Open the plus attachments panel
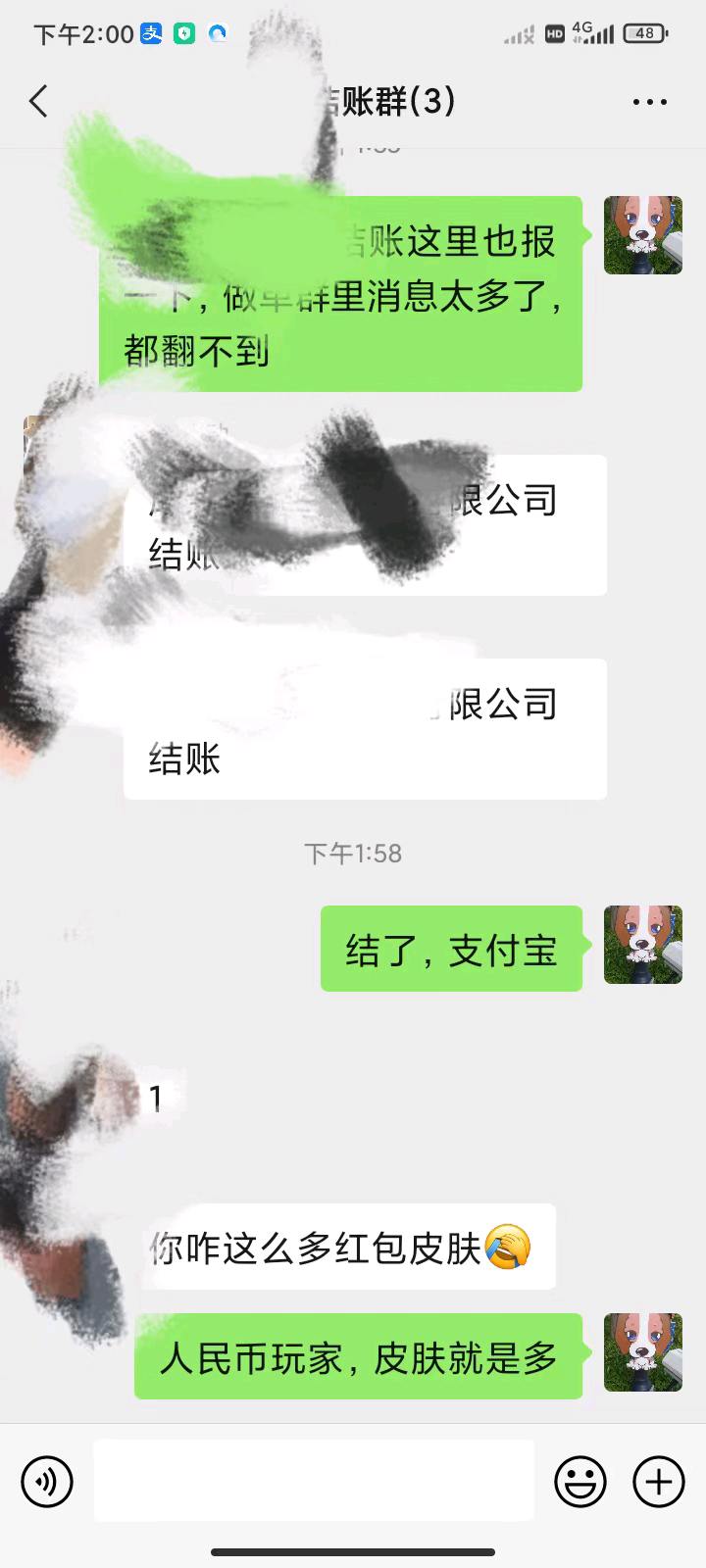Screen dimensions: 706x1568 658,1481
